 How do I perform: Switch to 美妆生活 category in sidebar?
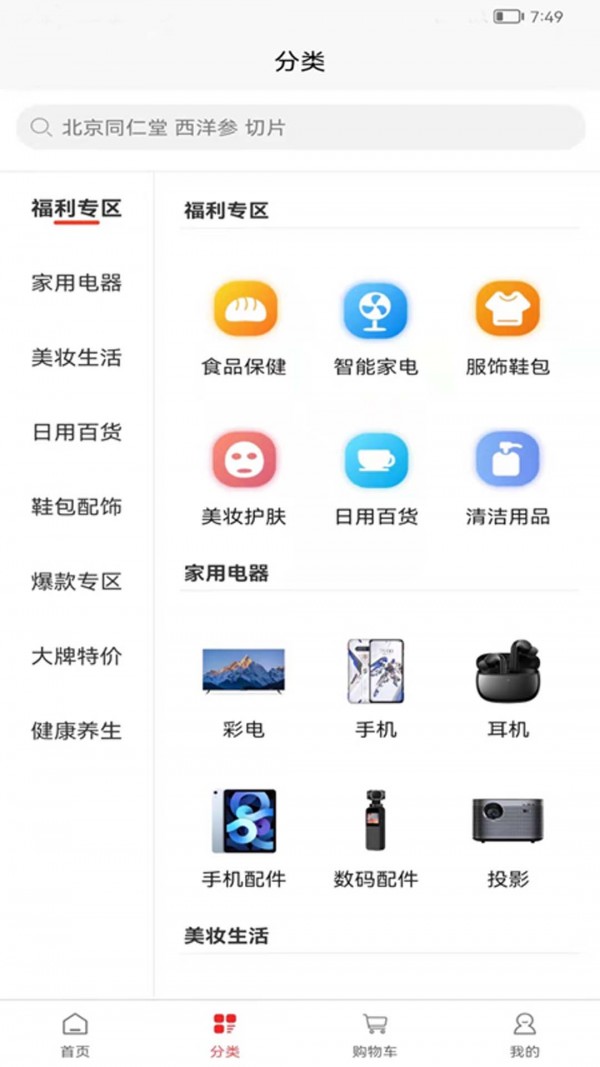point(76,358)
